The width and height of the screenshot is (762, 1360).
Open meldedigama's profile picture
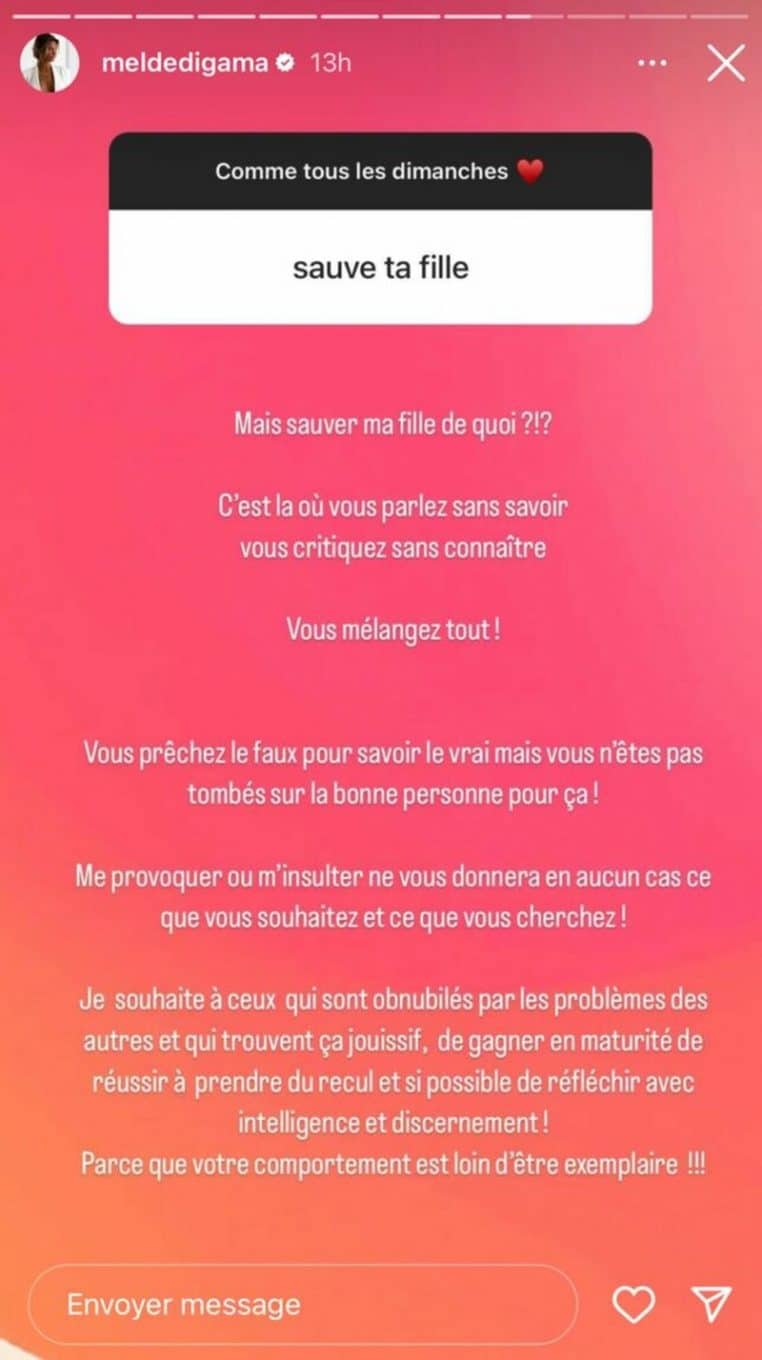pos(49,63)
